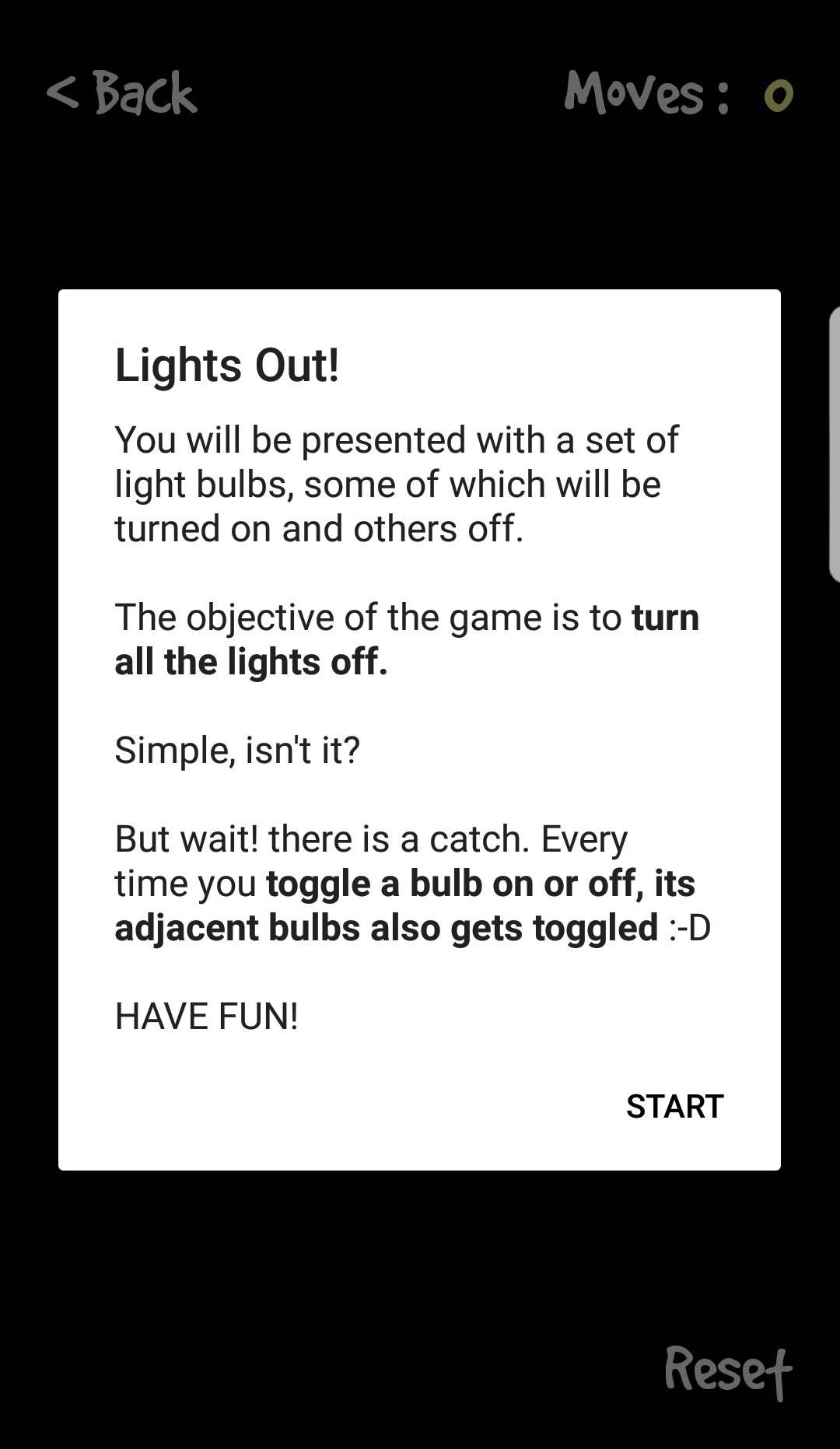Click the Simple, isn't it? line
840x1449 pixels.
point(236,749)
